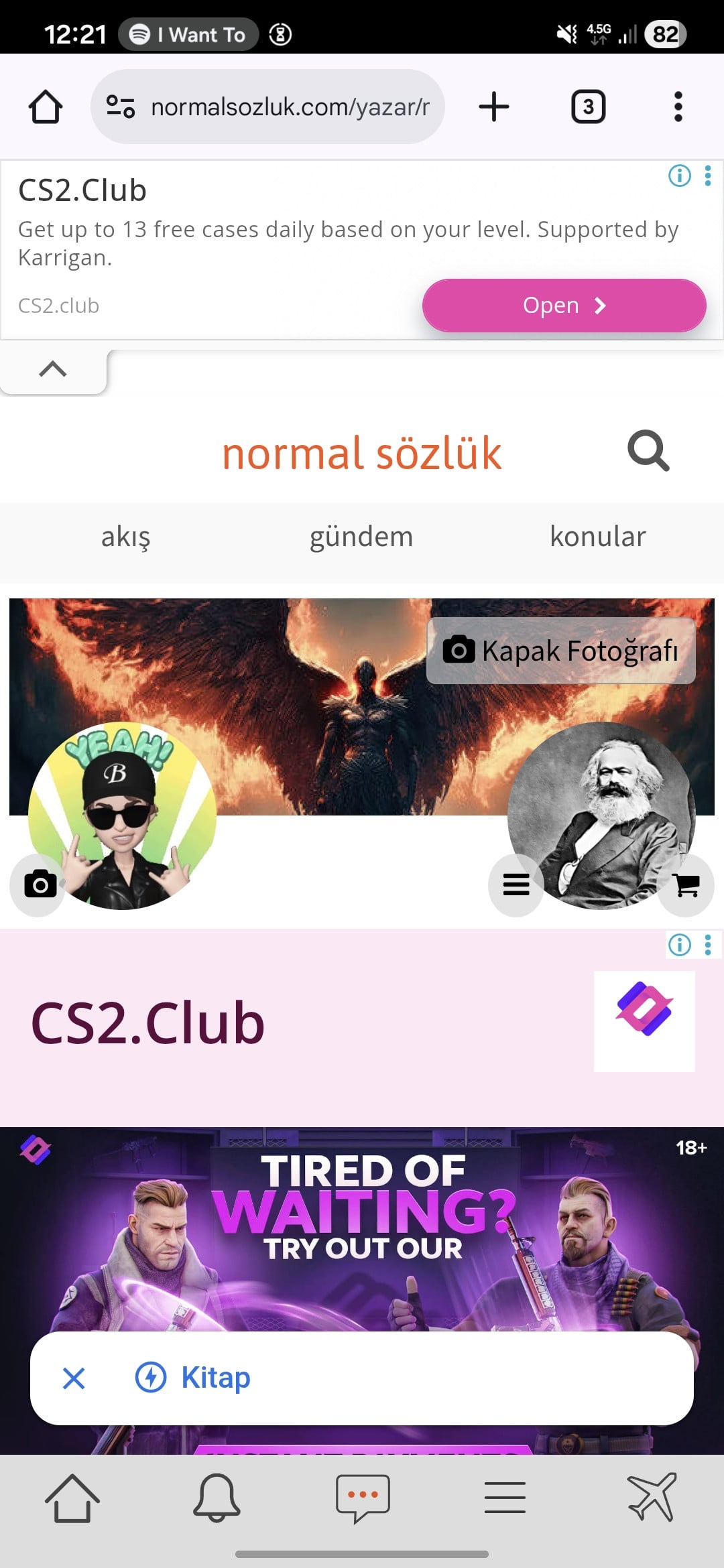Switch to the akış tab
Image resolution: width=724 pixels, height=1568 pixels.
(125, 537)
